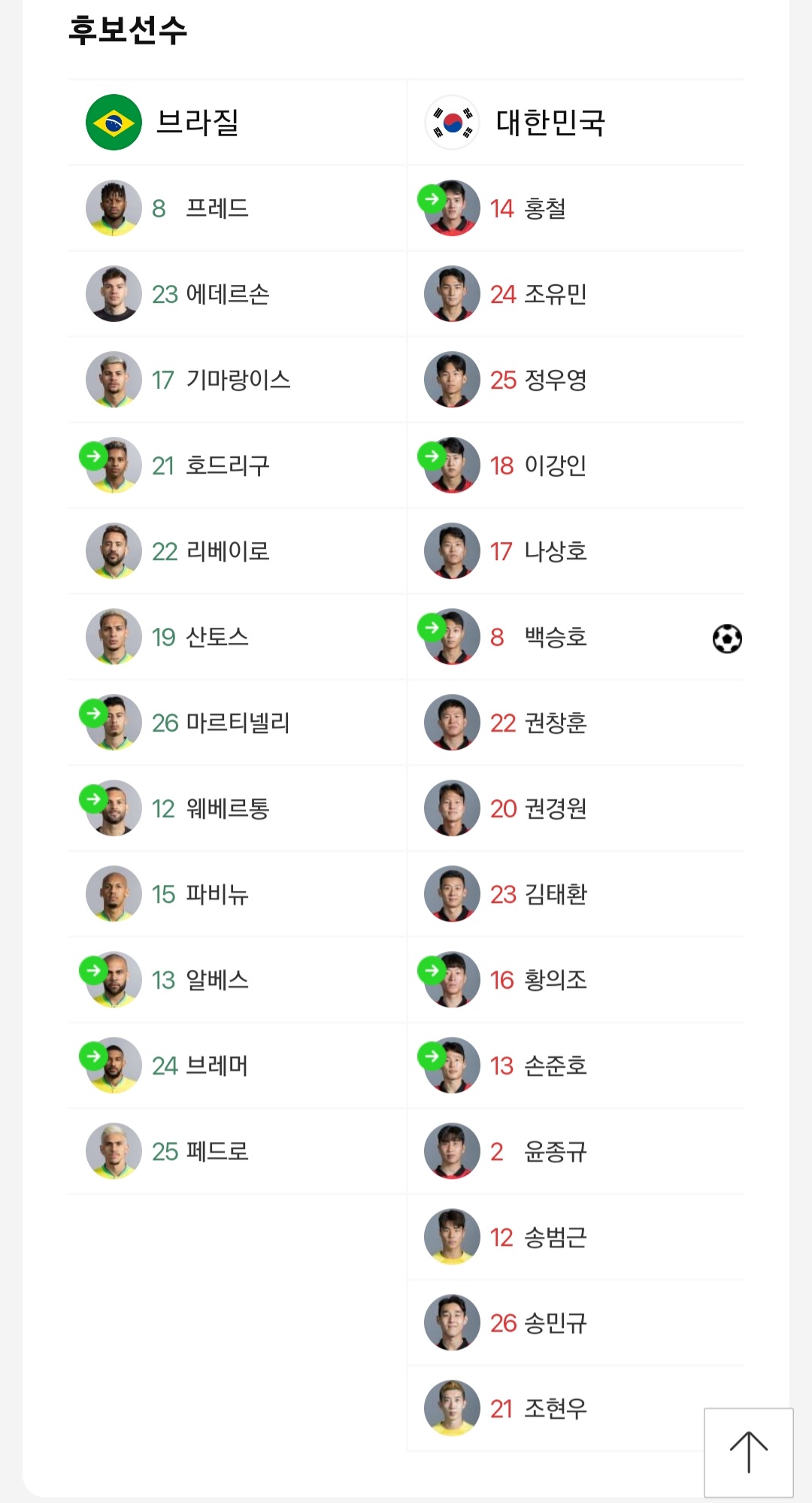Open the 대한민국 team header

[x=576, y=123]
